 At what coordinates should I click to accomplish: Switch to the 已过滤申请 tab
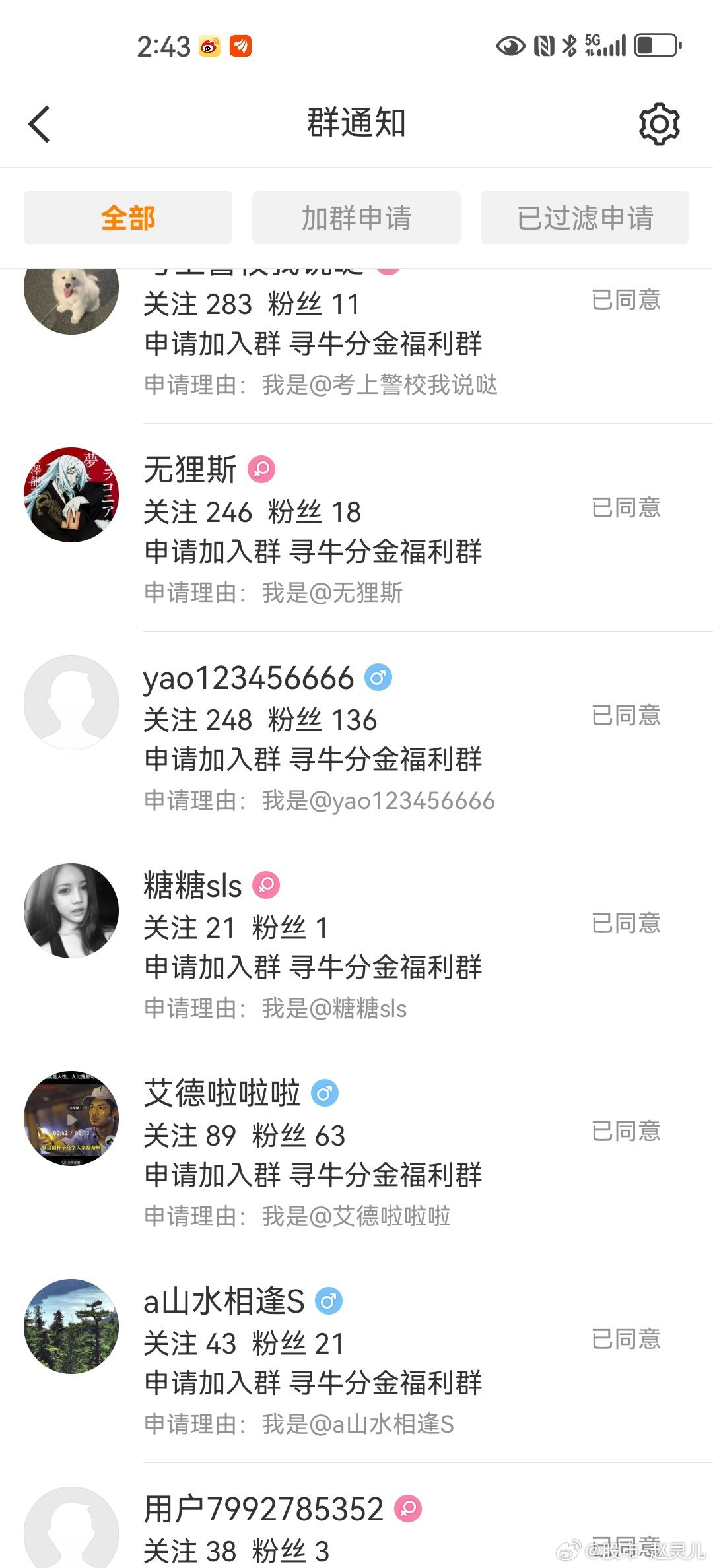click(x=584, y=217)
